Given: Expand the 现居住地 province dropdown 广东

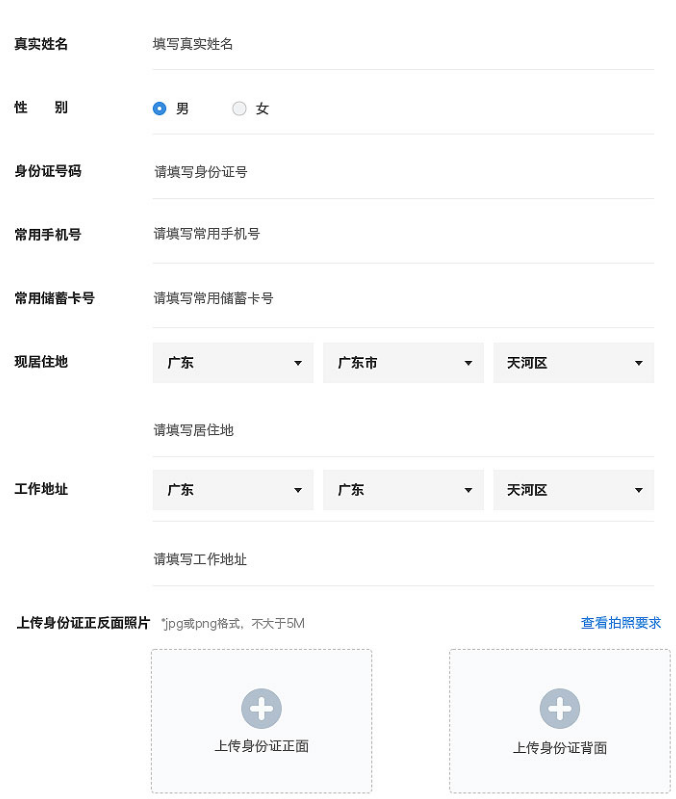Looking at the screenshot, I should click(233, 363).
